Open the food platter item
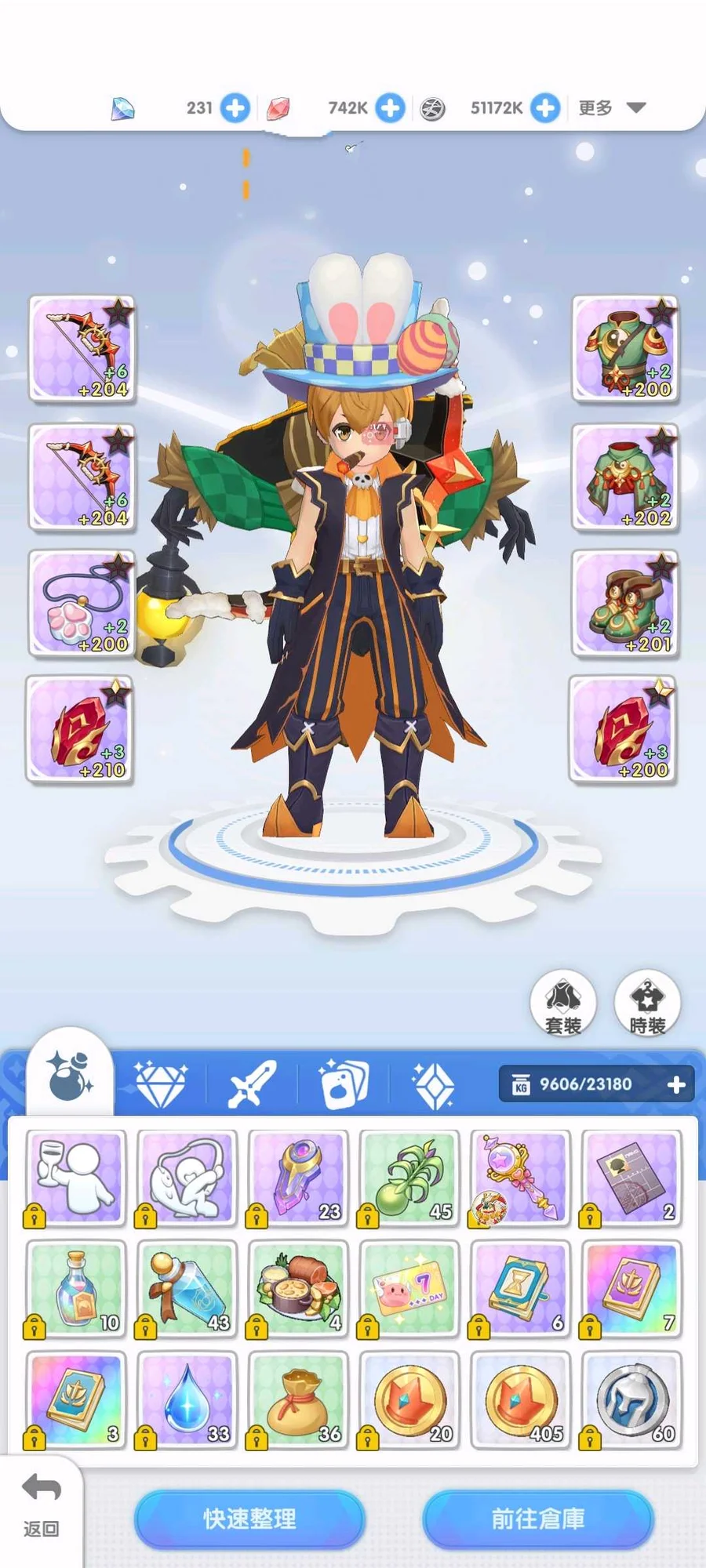706x1568 pixels. 298,1288
